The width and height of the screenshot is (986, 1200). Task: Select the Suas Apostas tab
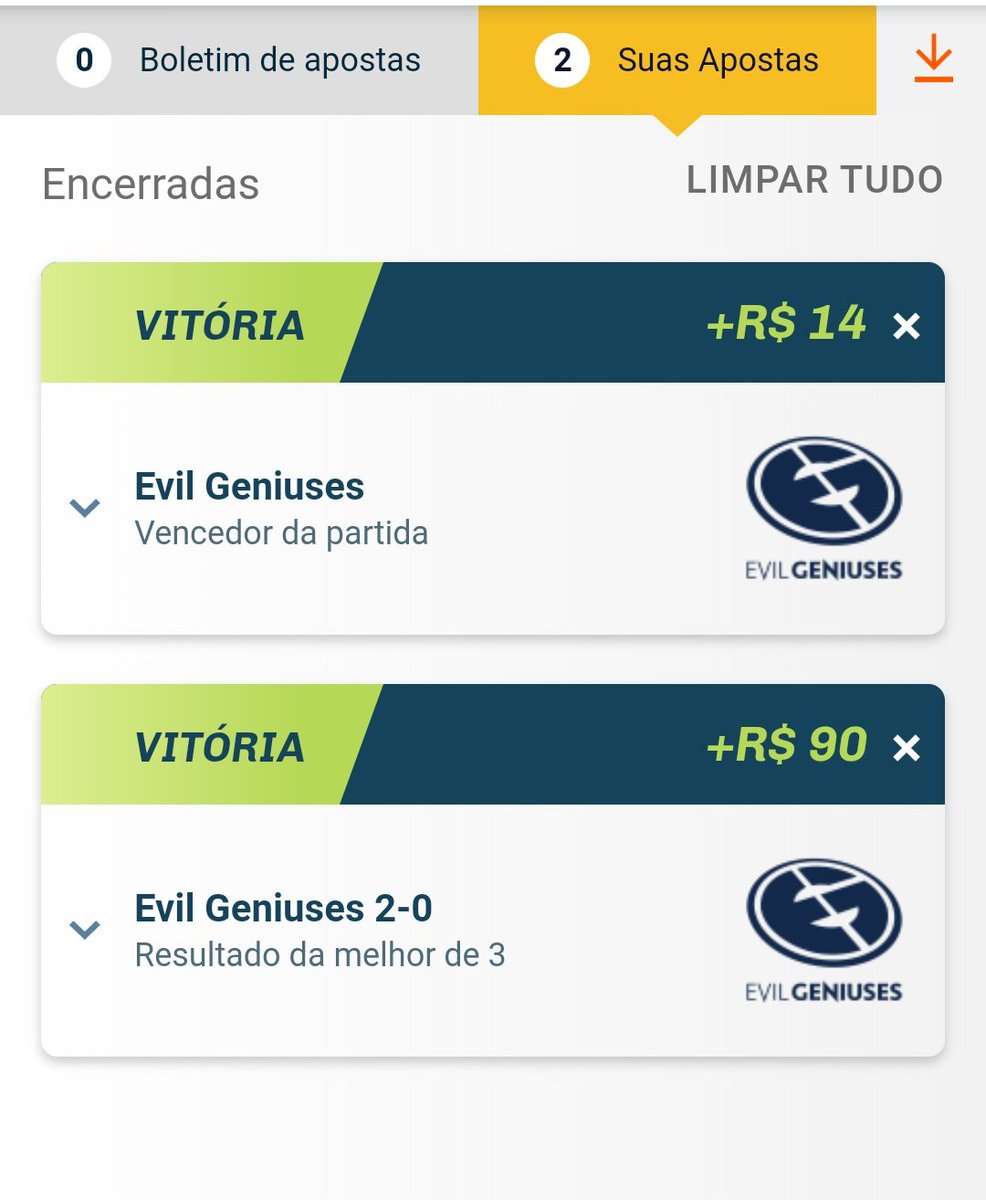tap(677, 60)
